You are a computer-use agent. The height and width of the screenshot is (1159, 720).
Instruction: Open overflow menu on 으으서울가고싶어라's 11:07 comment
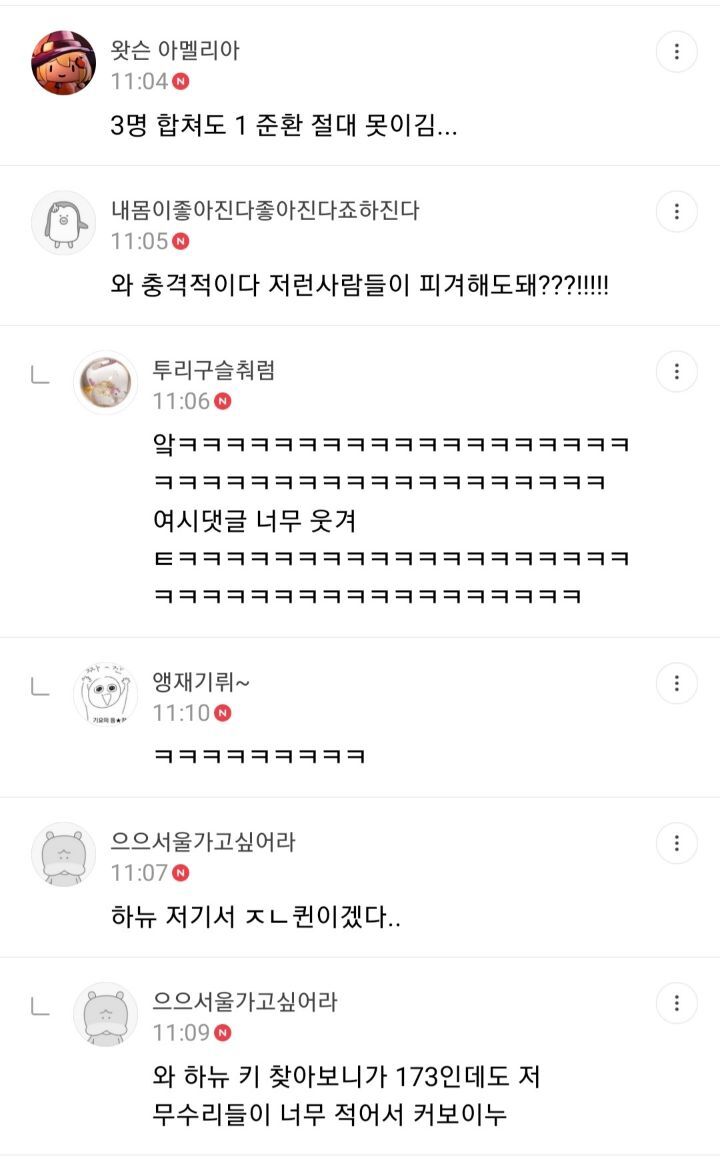pos(676,843)
